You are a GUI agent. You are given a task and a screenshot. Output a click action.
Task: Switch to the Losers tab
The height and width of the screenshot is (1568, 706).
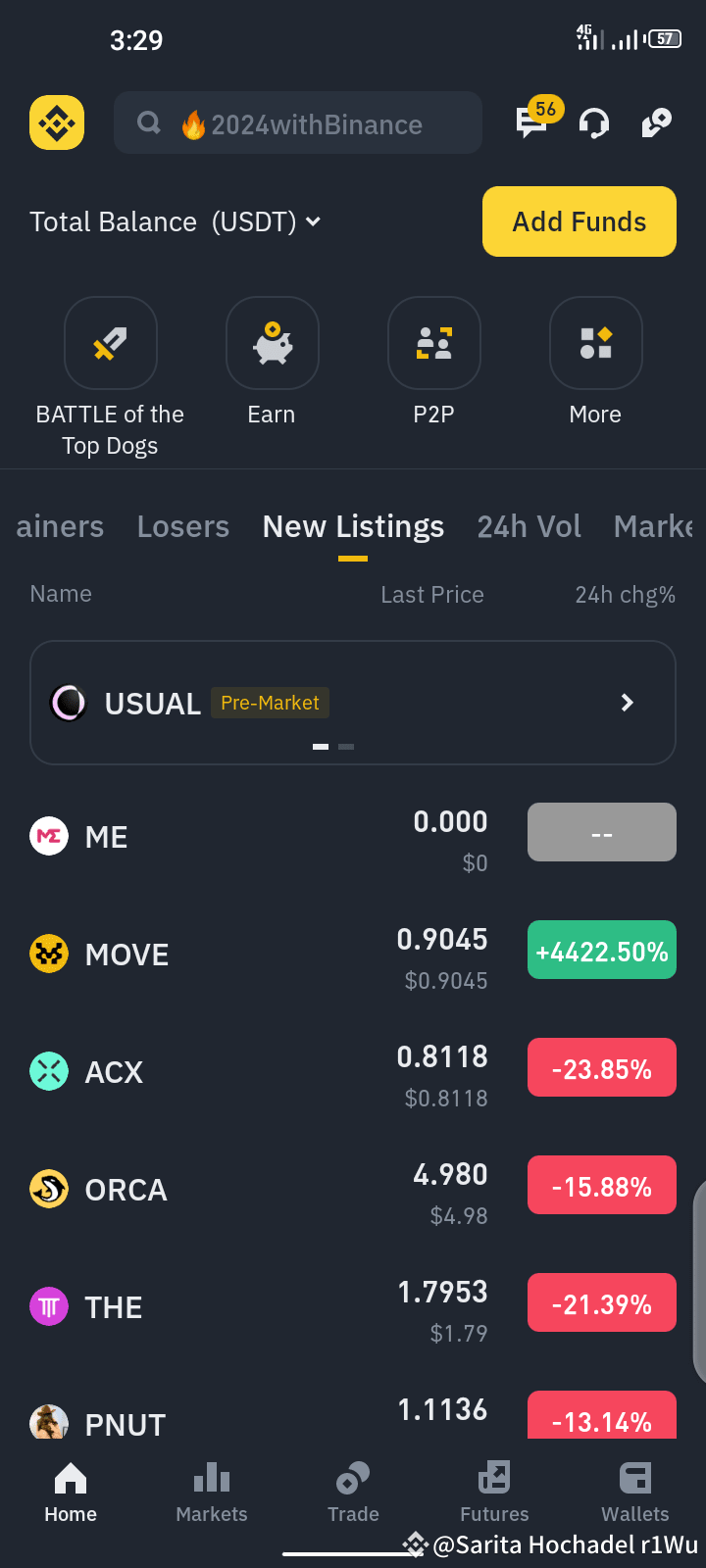tap(182, 526)
